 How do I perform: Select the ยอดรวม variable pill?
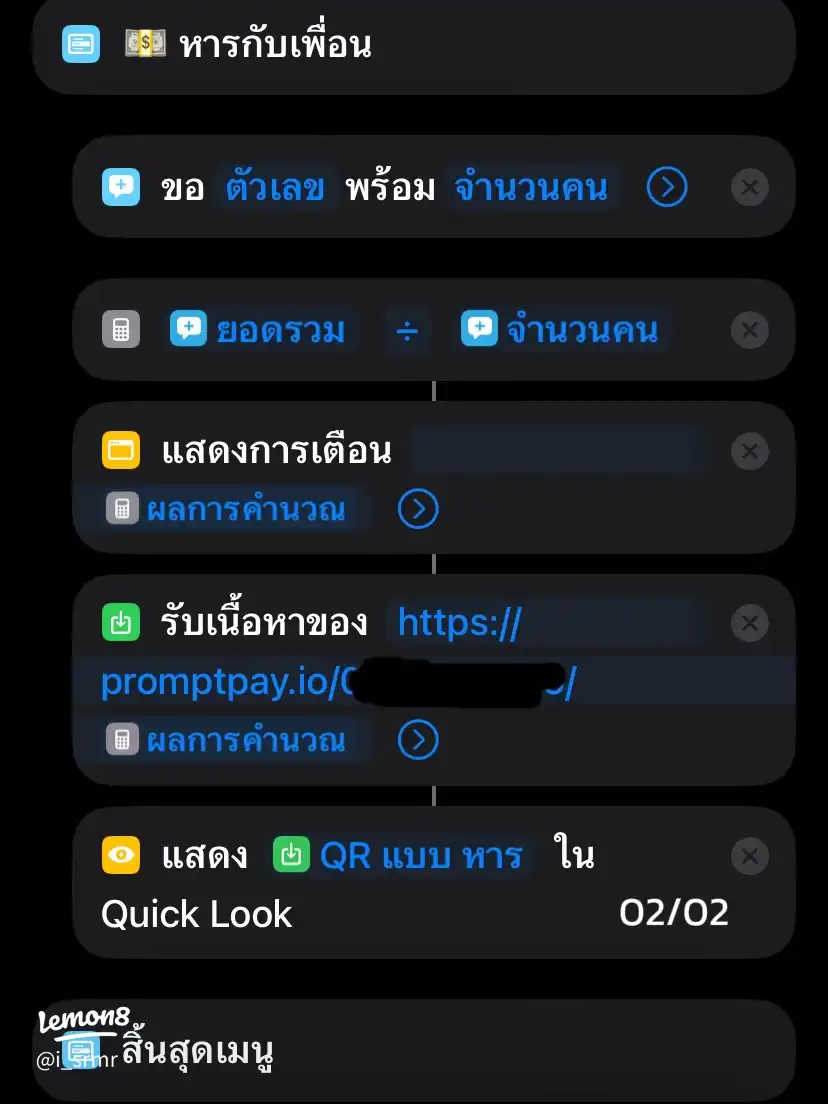point(262,330)
